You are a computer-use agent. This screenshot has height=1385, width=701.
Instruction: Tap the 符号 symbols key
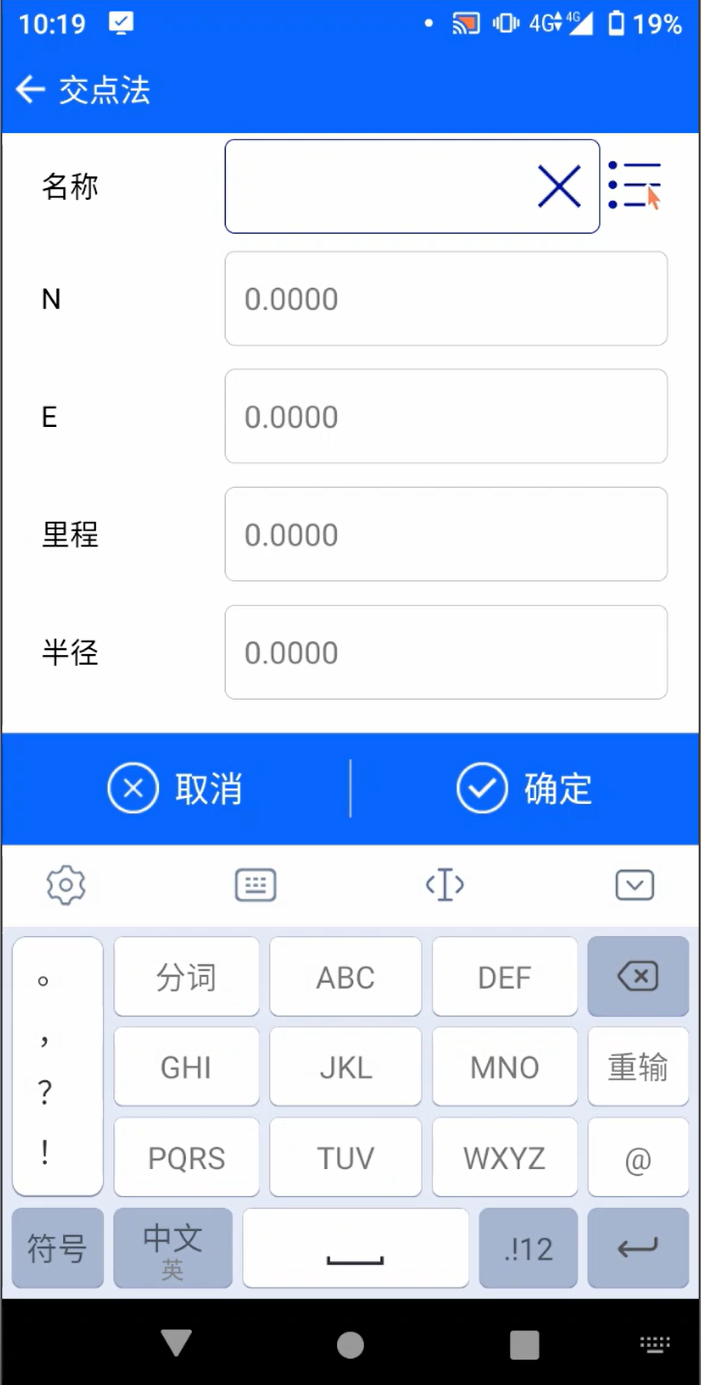[x=57, y=1248]
